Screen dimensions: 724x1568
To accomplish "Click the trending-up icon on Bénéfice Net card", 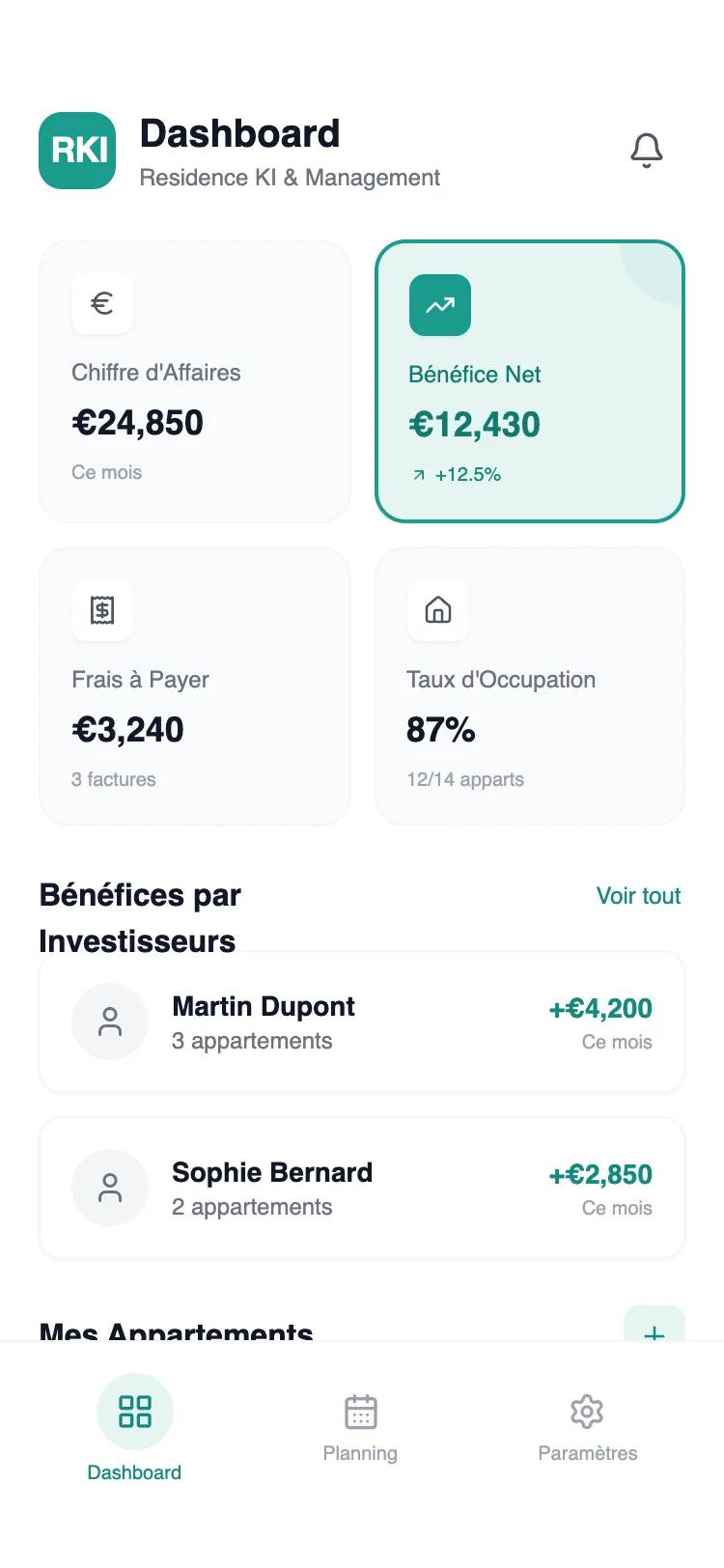I will pyautogui.click(x=439, y=304).
